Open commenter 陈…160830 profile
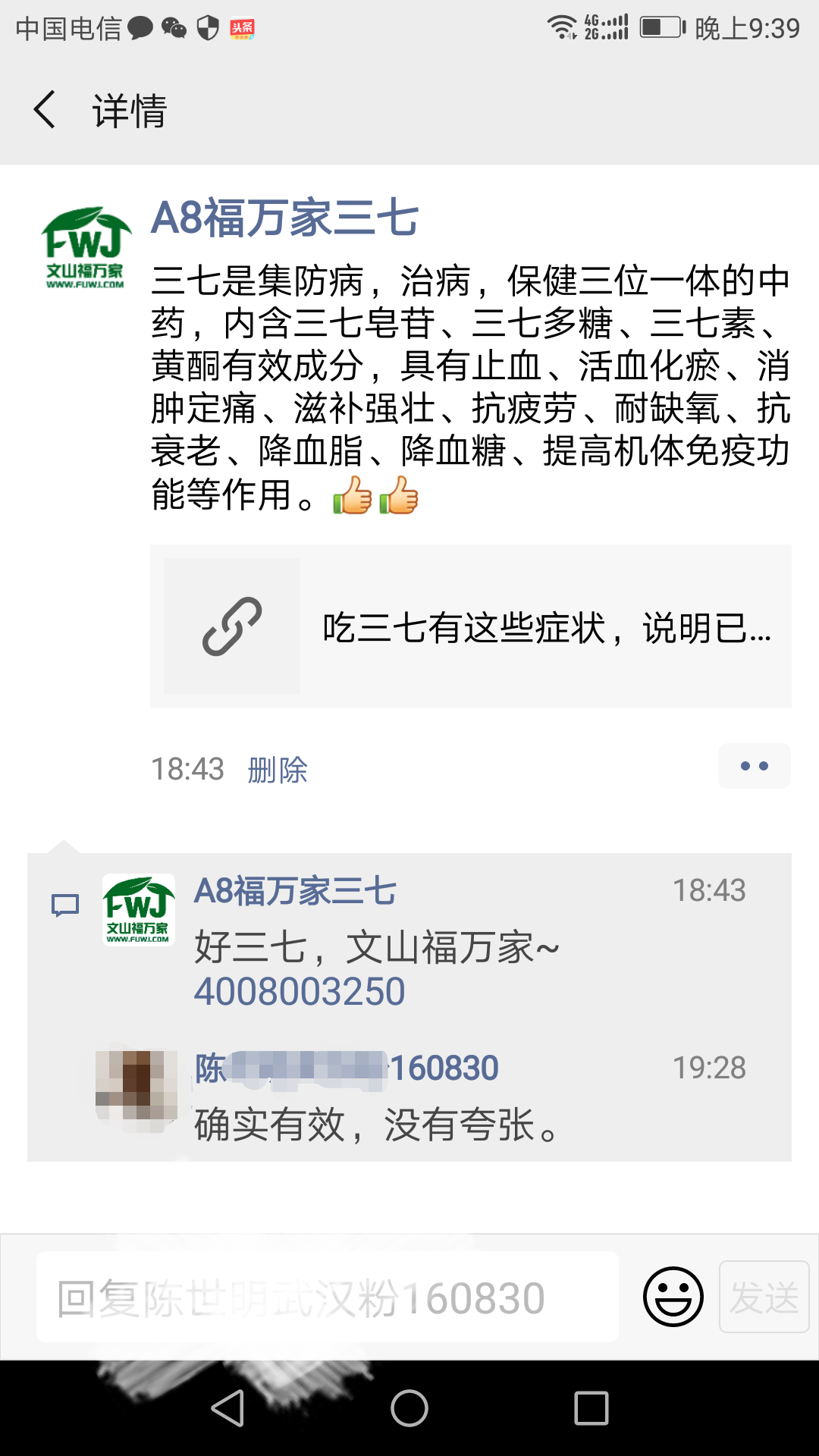Viewport: 819px width, 1456px height. 347,1068
